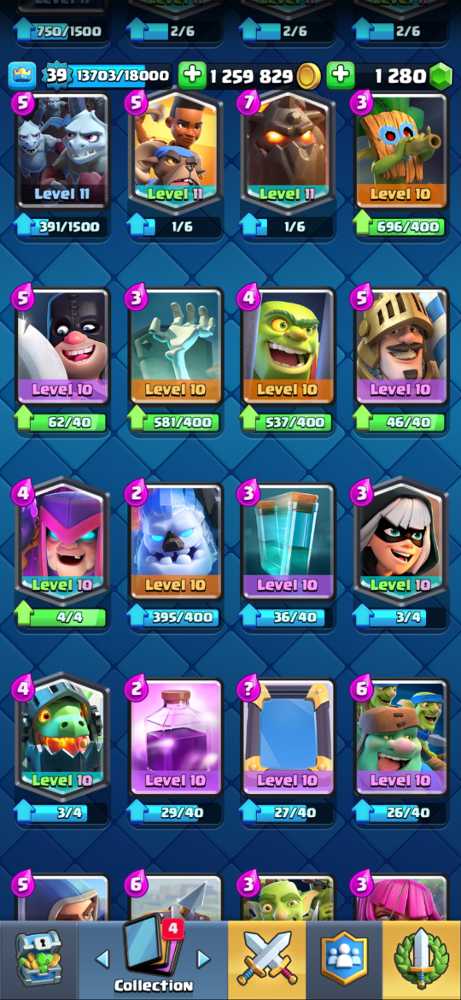This screenshot has width=461, height=1000.
Task: Select the Goblin Giant card
Action: coord(401,737)
